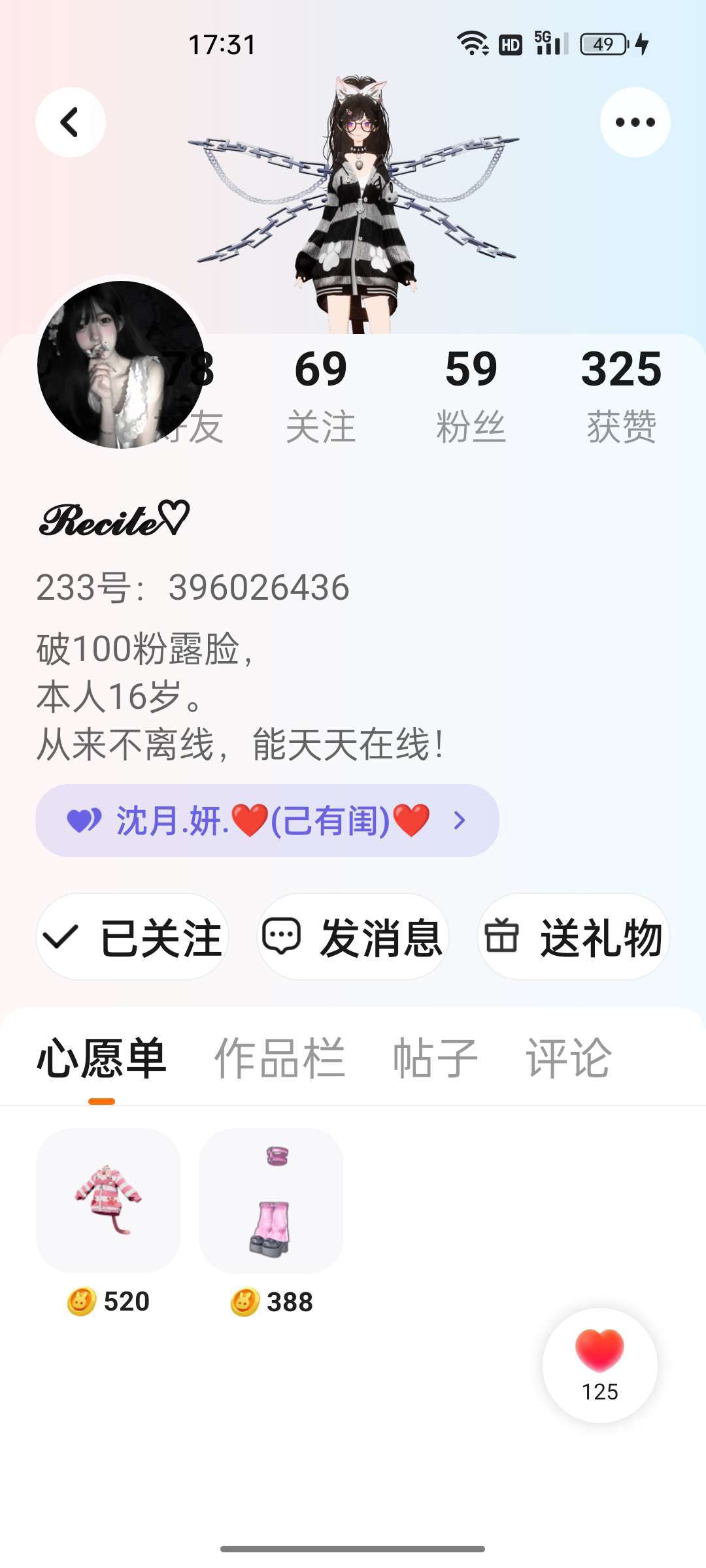Tap 送礼物 to send a gift
Viewport: 706px width, 1568px height.
(x=573, y=937)
